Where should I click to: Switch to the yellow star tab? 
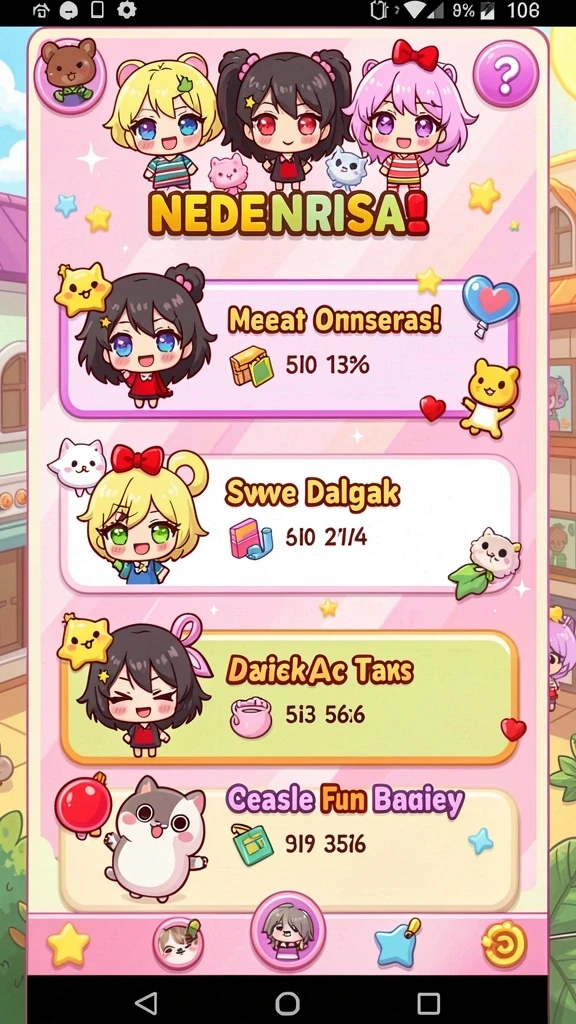coord(68,944)
